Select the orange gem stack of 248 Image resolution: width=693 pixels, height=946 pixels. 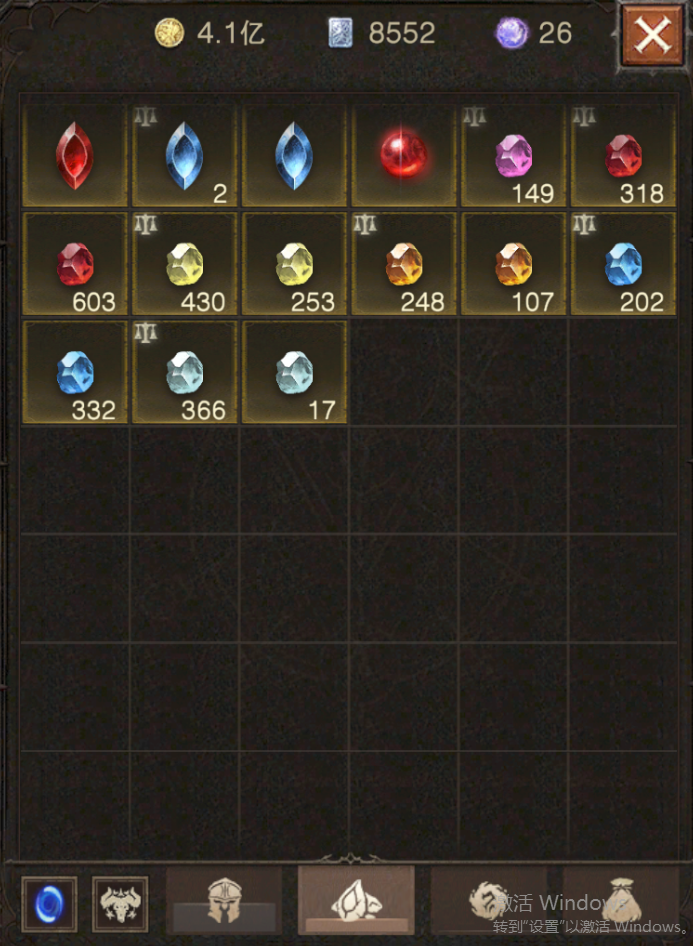point(404,264)
